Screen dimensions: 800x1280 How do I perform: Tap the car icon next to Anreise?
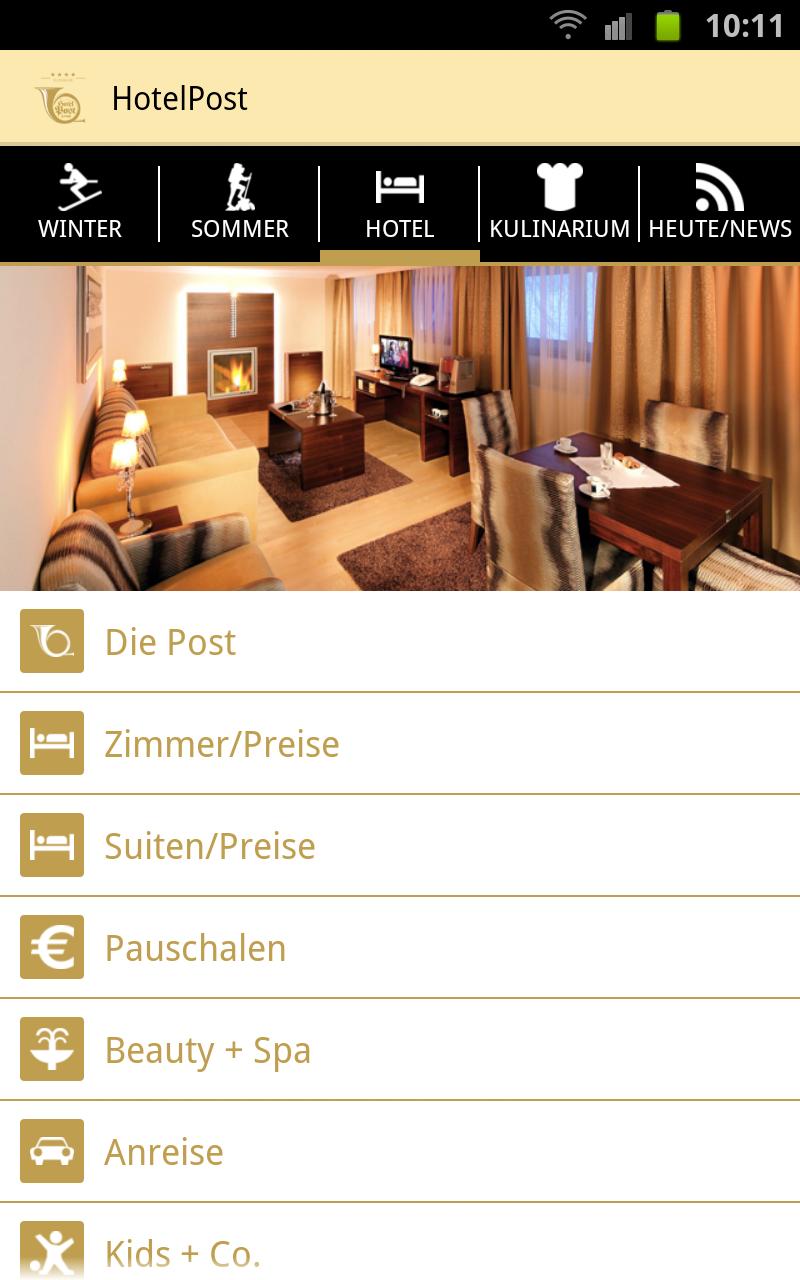(x=51, y=1151)
